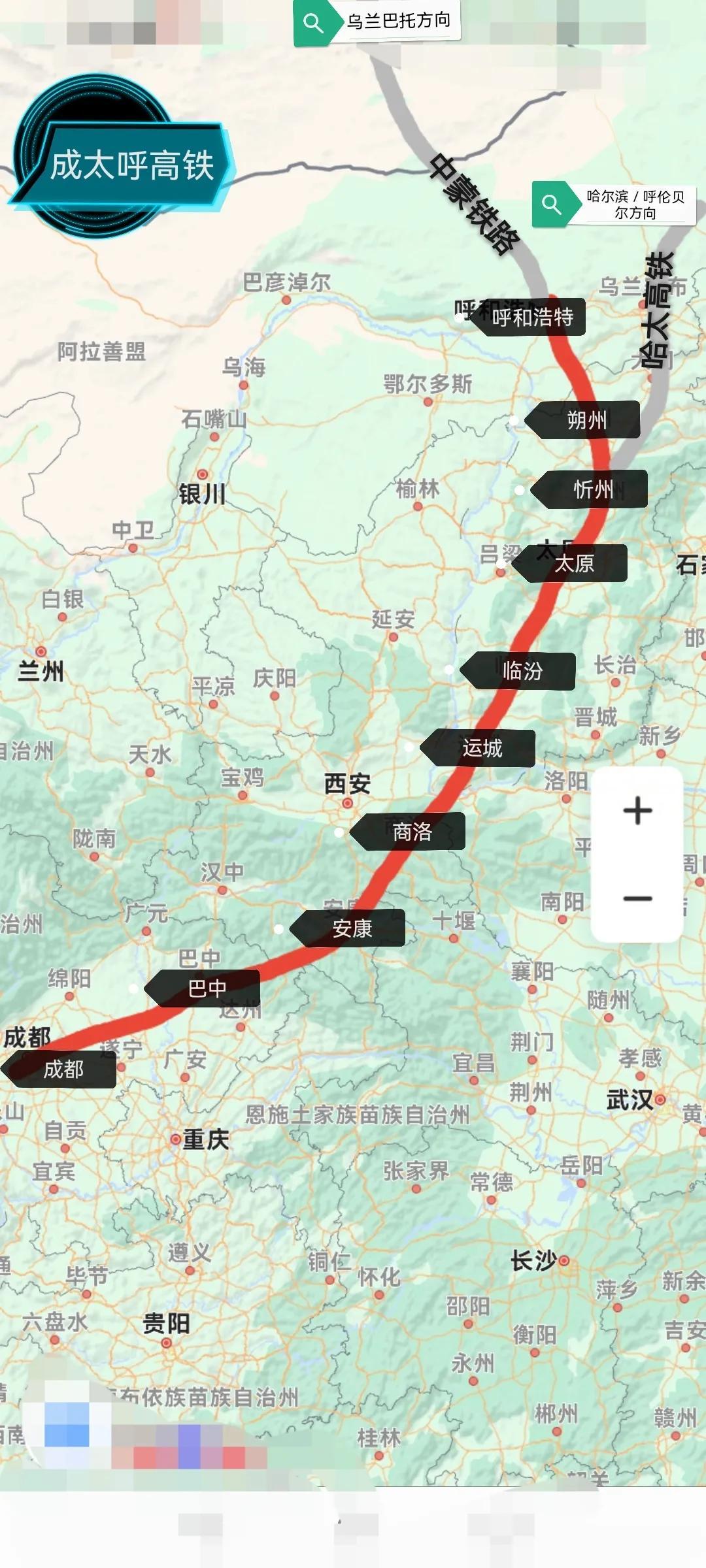
Task: Open the 成都 station marker
Action: click(59, 1070)
